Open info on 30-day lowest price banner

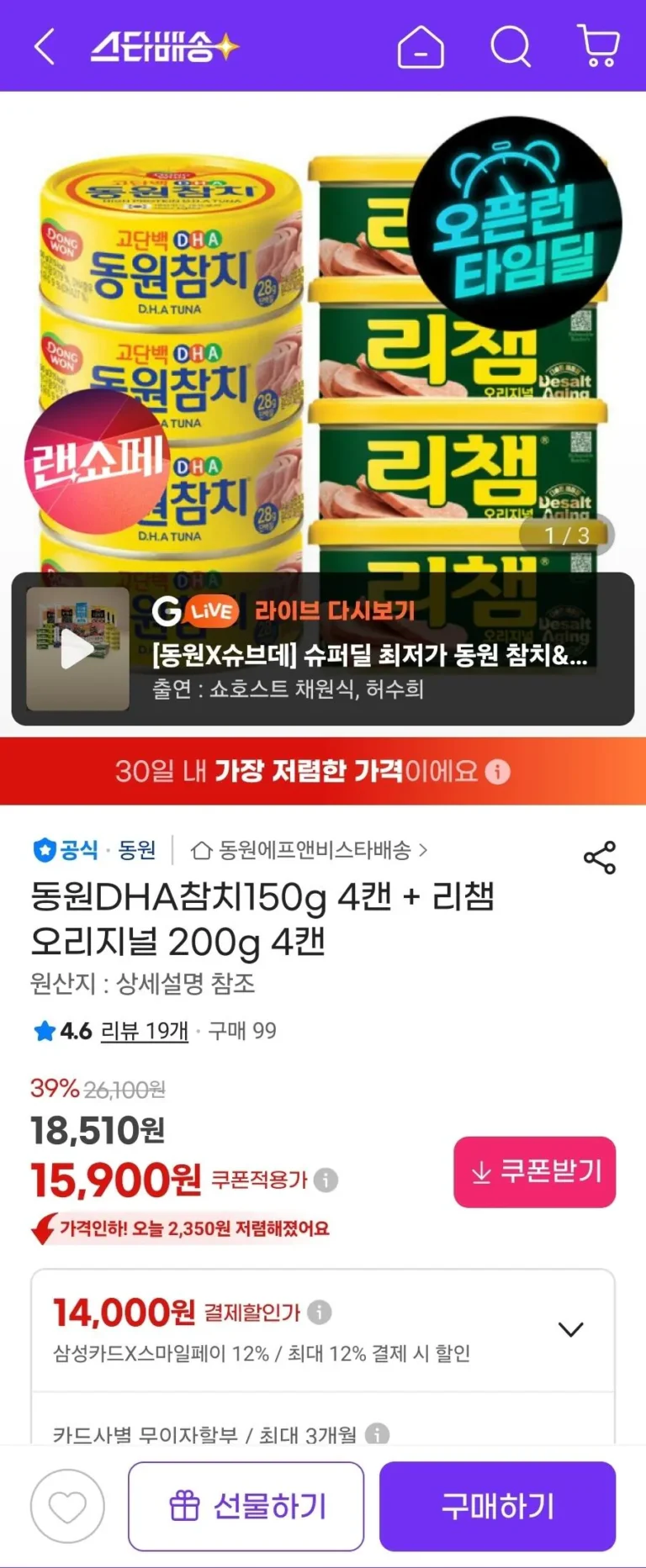click(498, 772)
